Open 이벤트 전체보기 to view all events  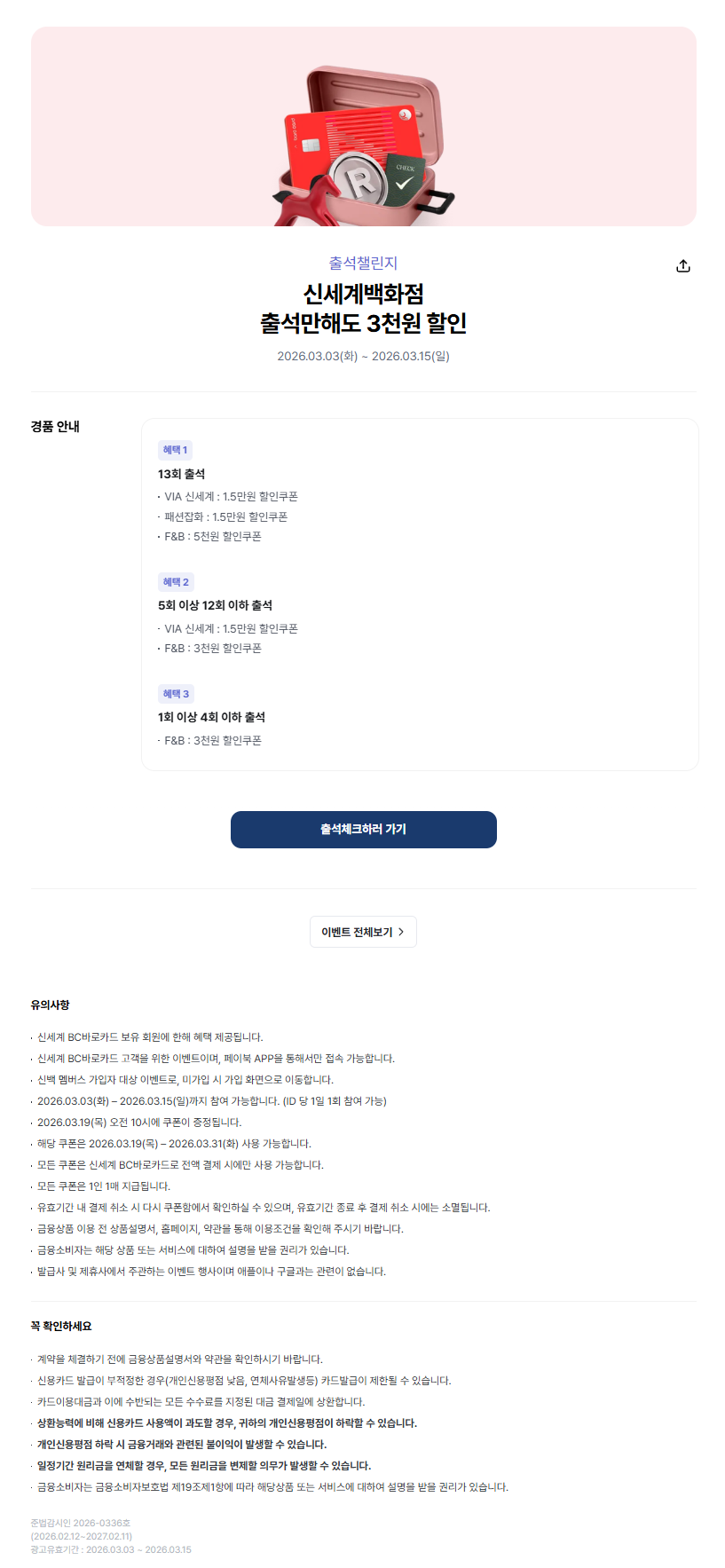pos(363,932)
